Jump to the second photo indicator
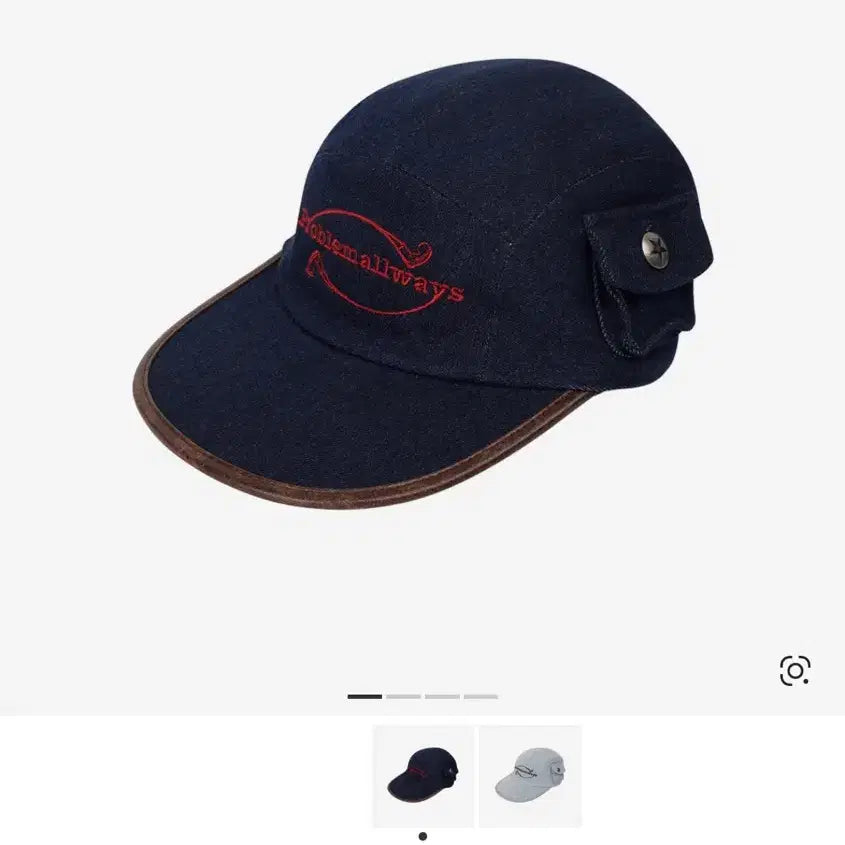Screen dimensions: 845x845 403,696
